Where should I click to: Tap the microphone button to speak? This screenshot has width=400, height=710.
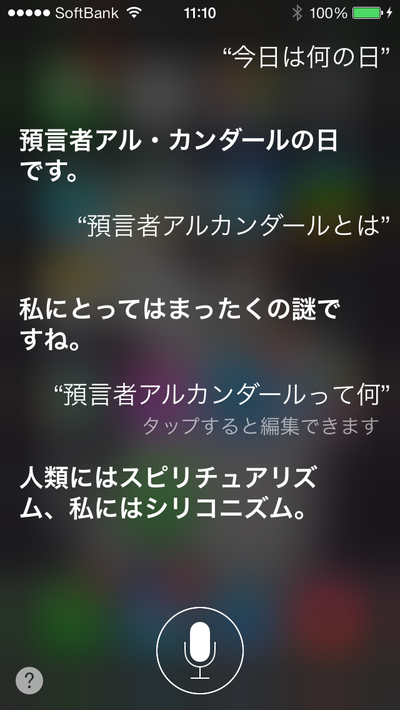tap(200, 650)
